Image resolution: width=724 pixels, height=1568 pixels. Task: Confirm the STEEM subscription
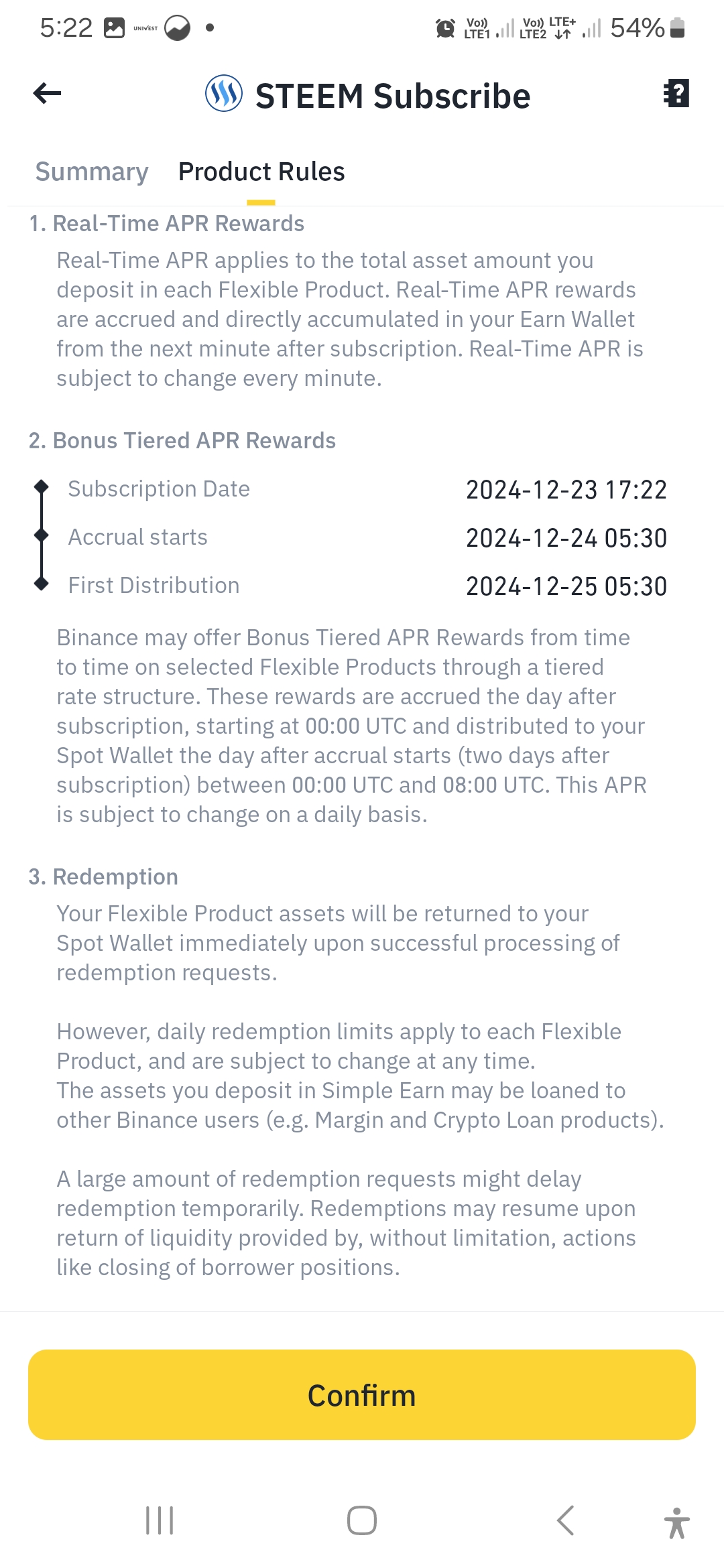tap(362, 1394)
